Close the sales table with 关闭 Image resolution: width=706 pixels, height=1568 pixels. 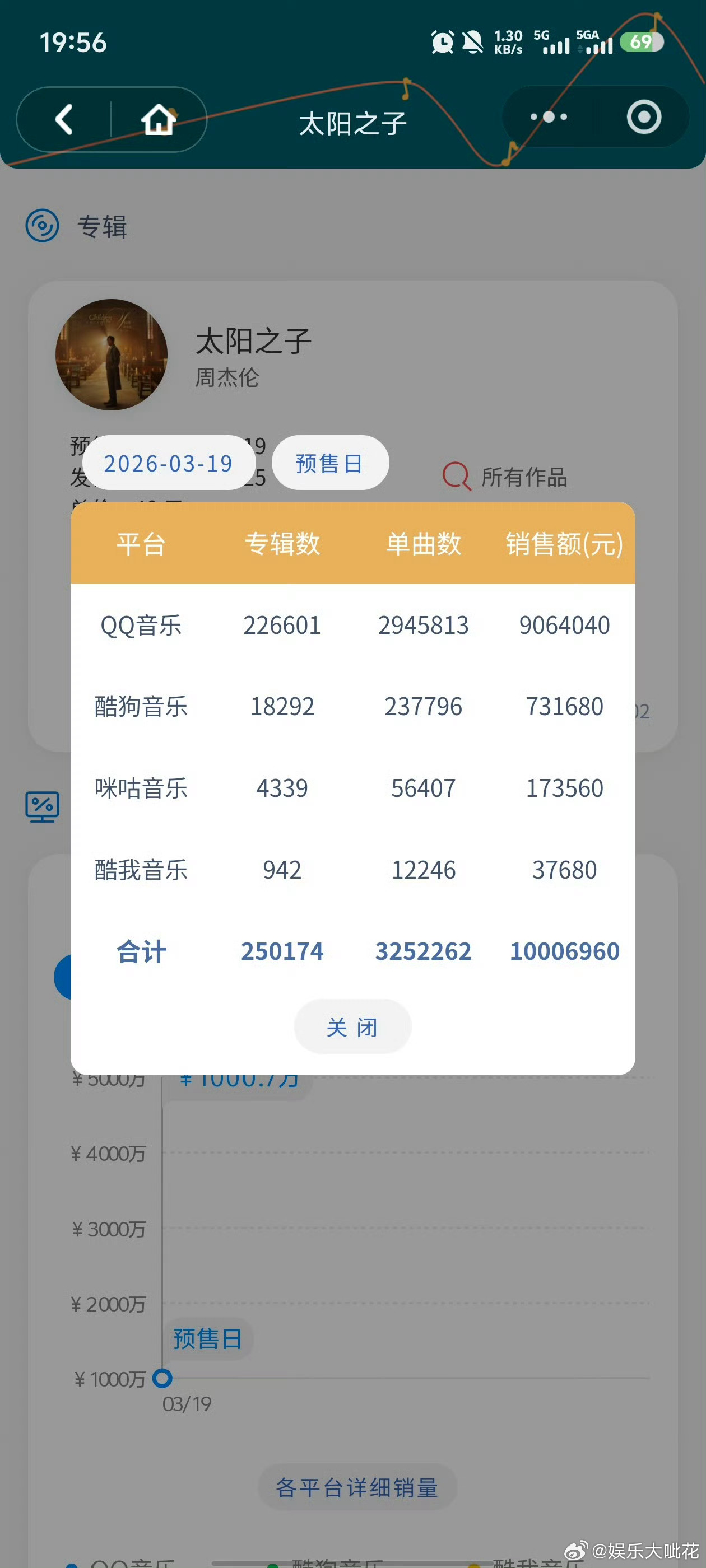[352, 1026]
